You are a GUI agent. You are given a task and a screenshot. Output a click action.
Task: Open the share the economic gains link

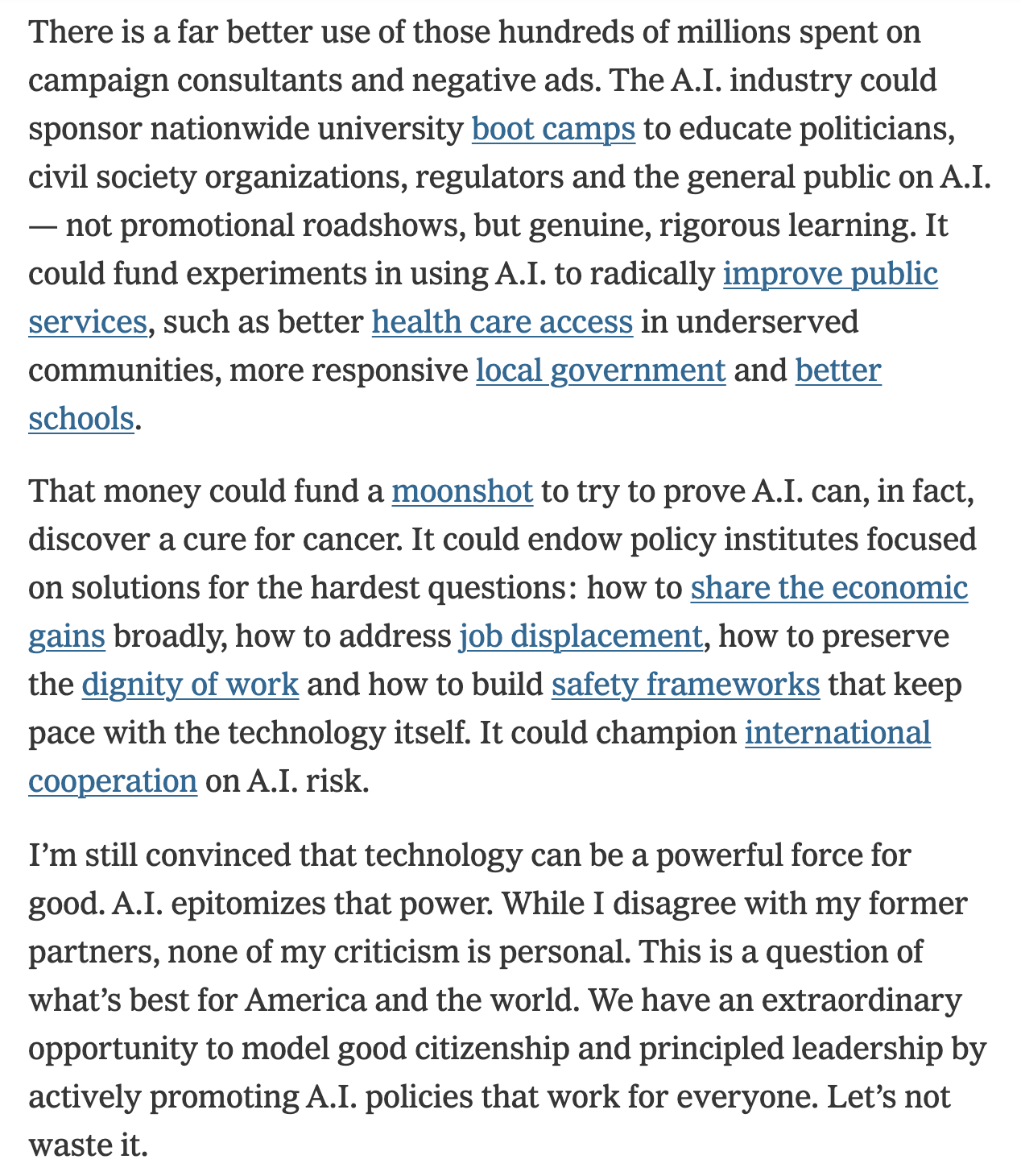click(829, 588)
